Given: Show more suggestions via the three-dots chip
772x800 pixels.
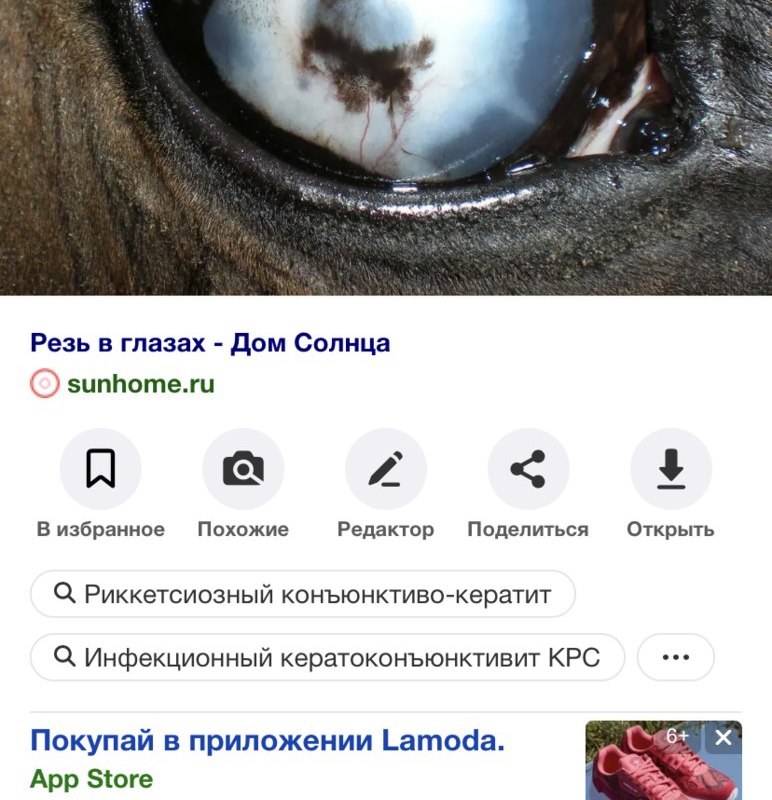Looking at the screenshot, I should click(x=676, y=658).
